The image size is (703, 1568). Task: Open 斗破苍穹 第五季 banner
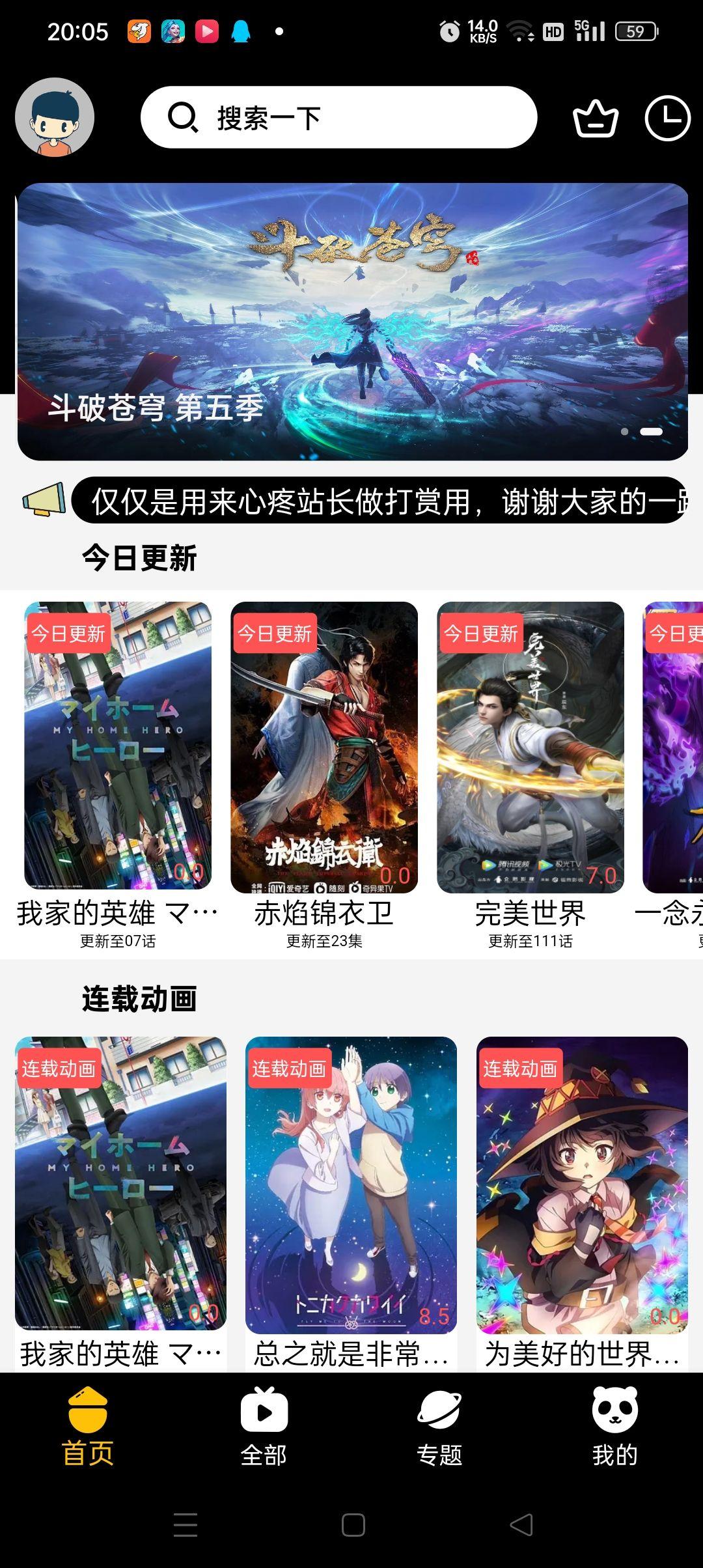coord(351,319)
